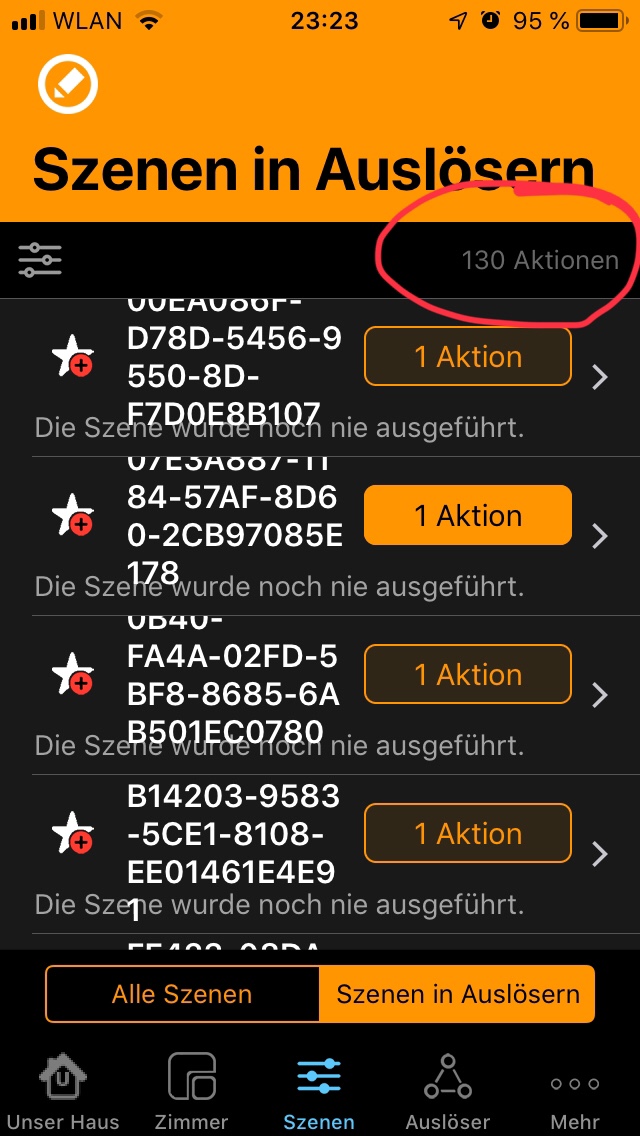Image resolution: width=640 pixels, height=1136 pixels.
Task: Tap 1 Aktion button for scene ending 2CB97085E178
Action: pos(468,516)
